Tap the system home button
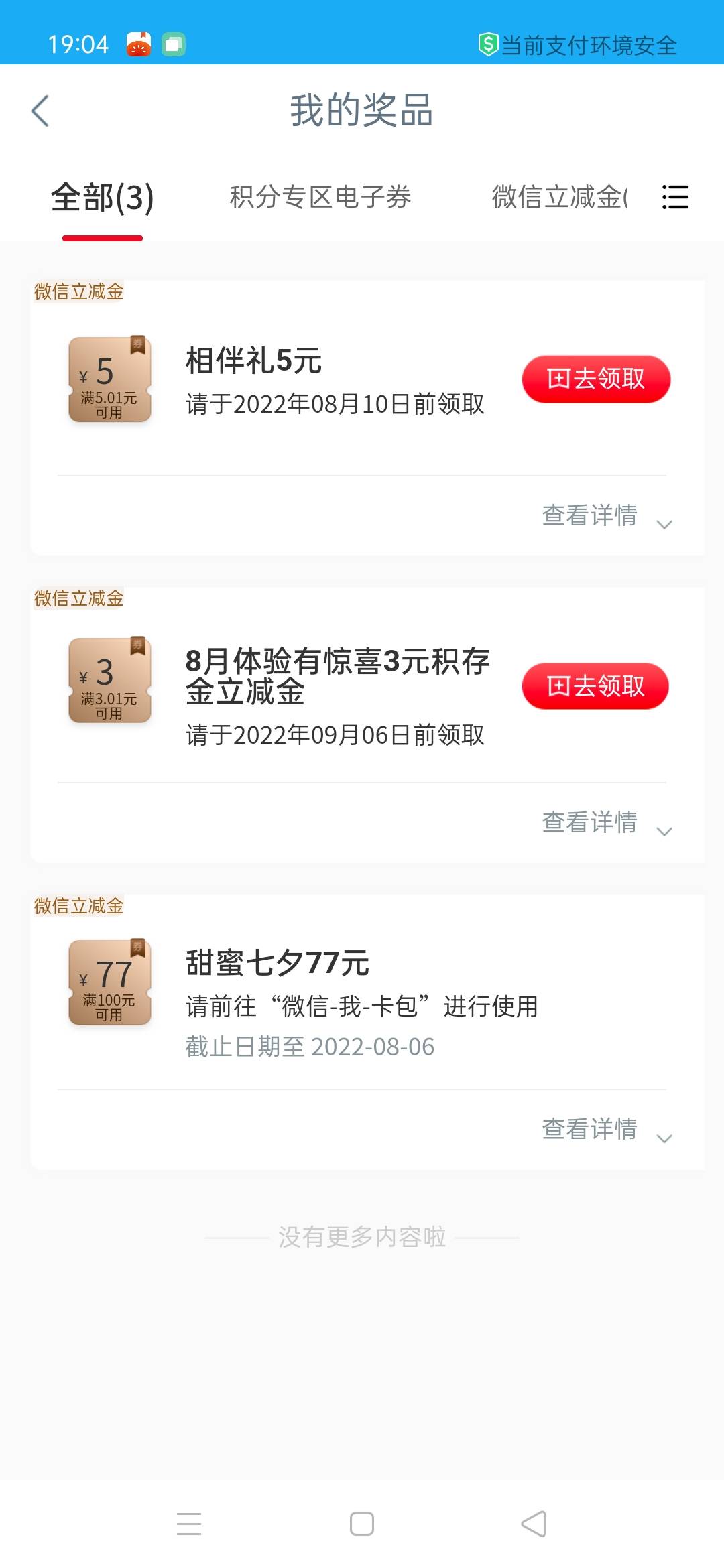724x1568 pixels. (x=362, y=1524)
